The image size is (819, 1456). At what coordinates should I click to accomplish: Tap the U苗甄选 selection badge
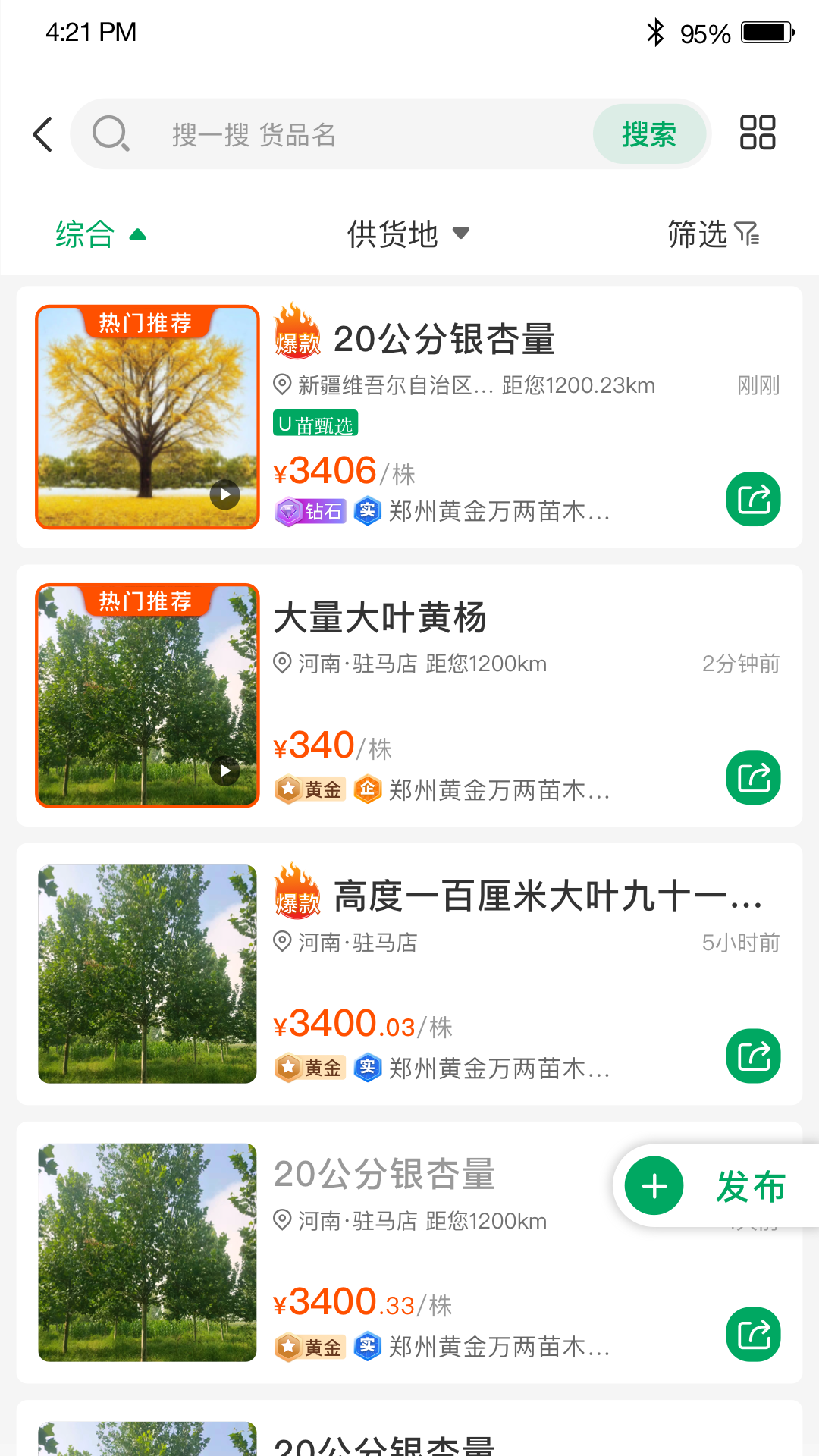click(x=316, y=425)
